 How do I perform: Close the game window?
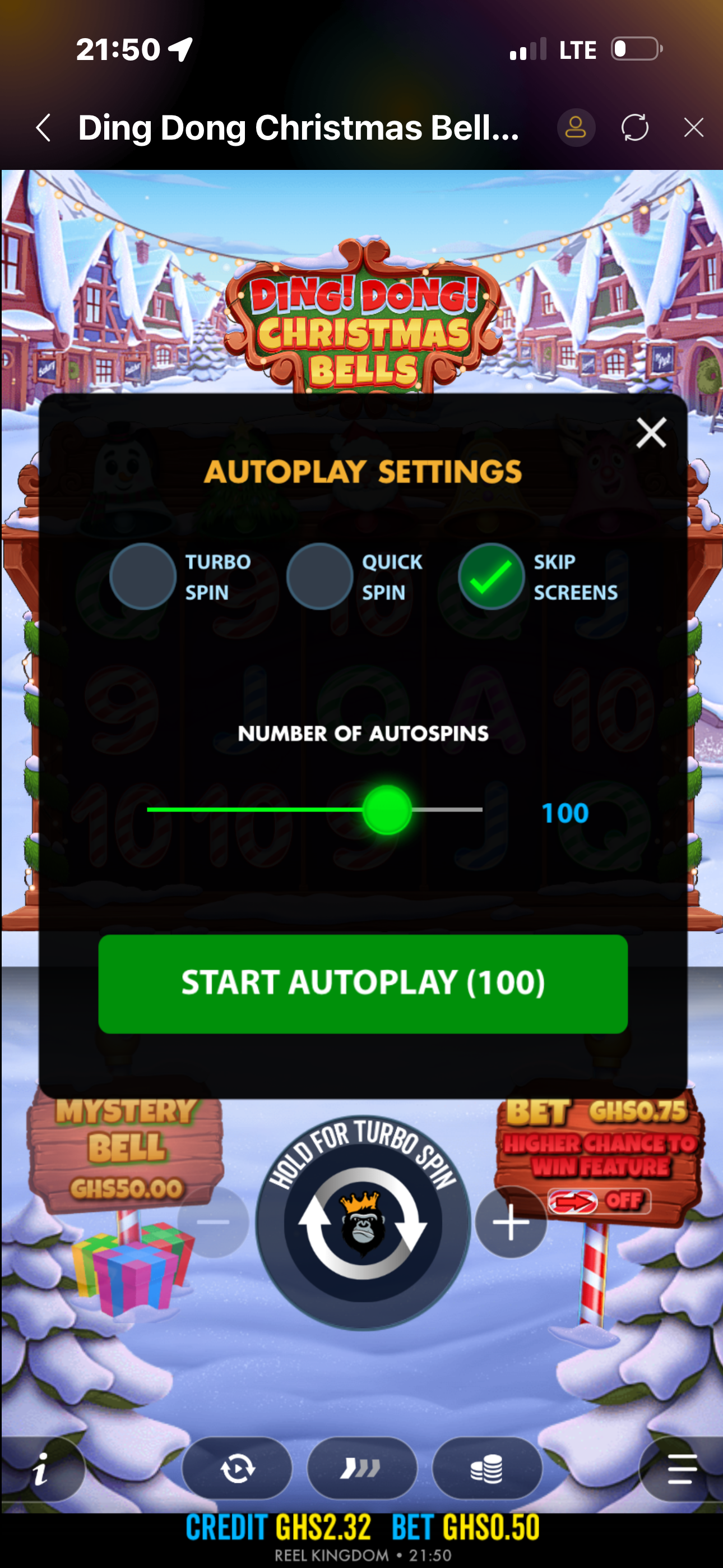693,128
